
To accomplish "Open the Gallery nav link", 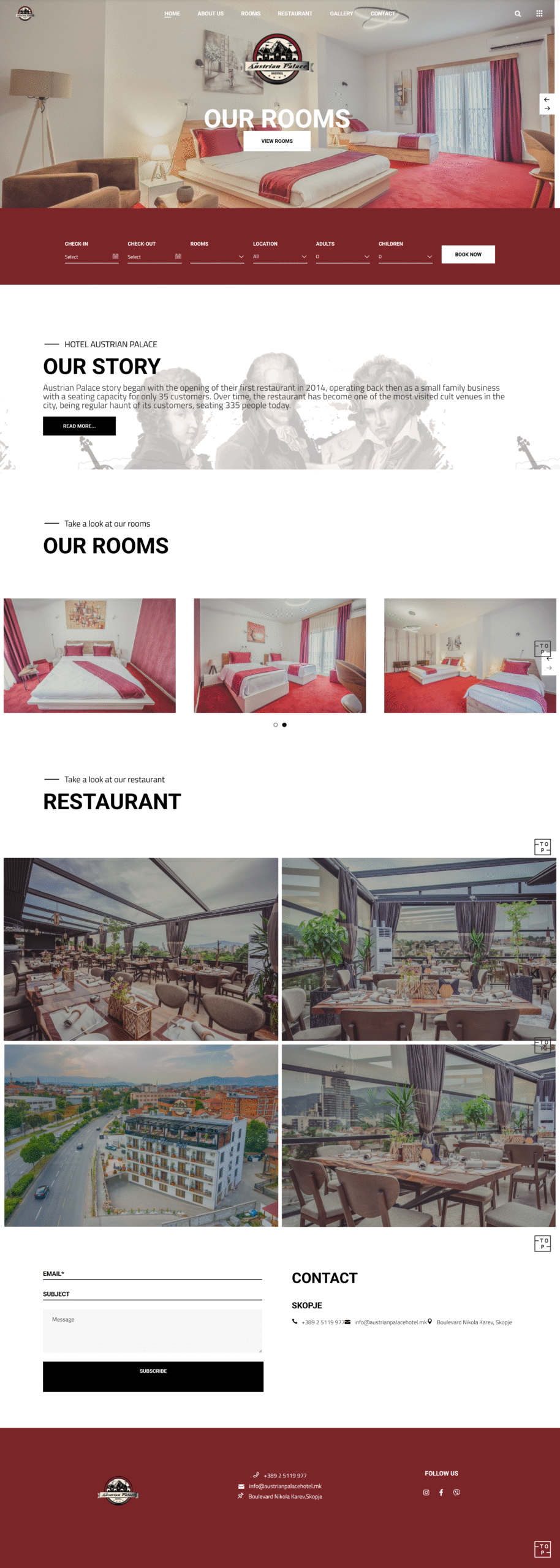I will 341,13.
